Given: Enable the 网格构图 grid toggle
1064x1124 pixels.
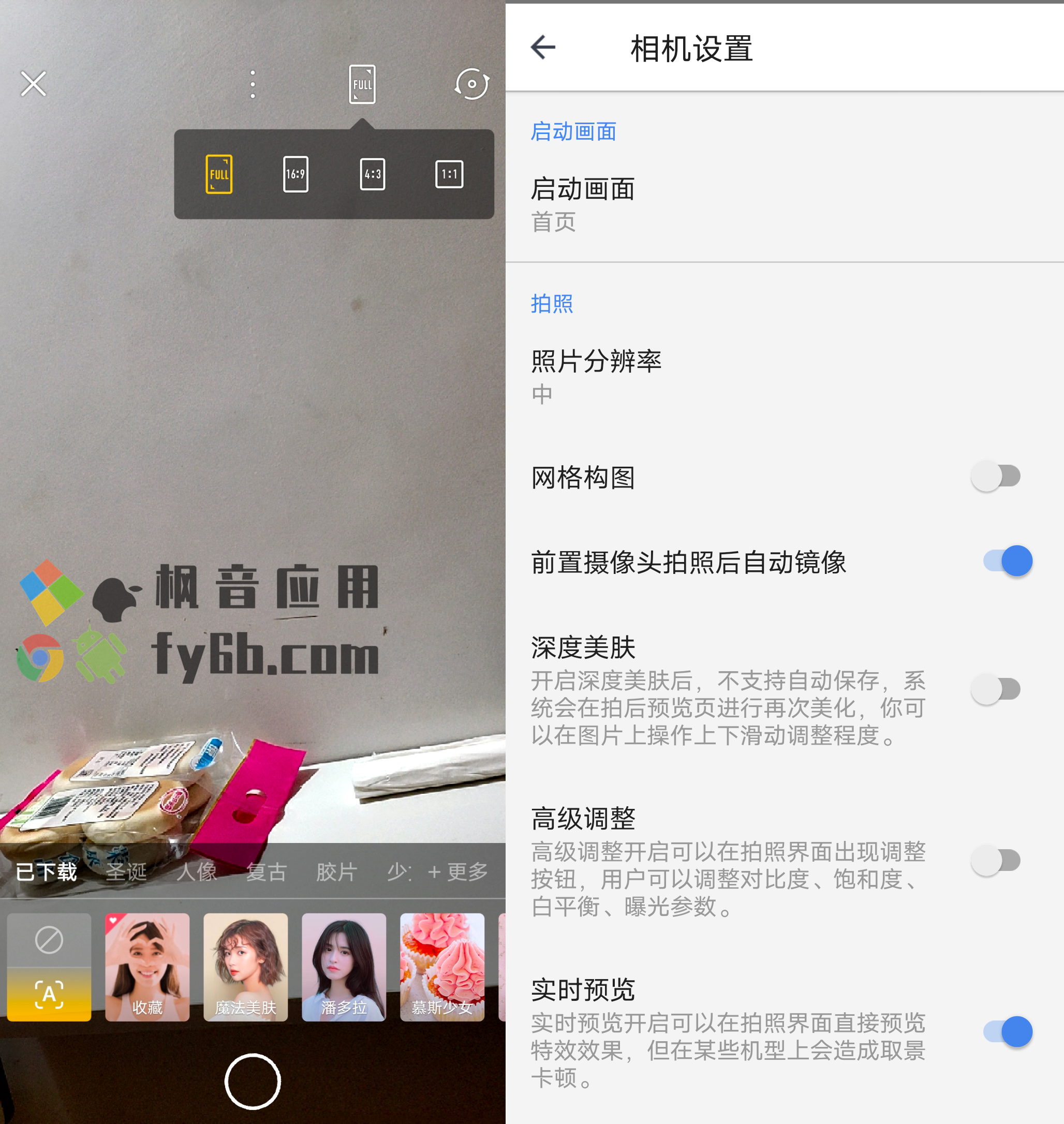Looking at the screenshot, I should click(997, 477).
